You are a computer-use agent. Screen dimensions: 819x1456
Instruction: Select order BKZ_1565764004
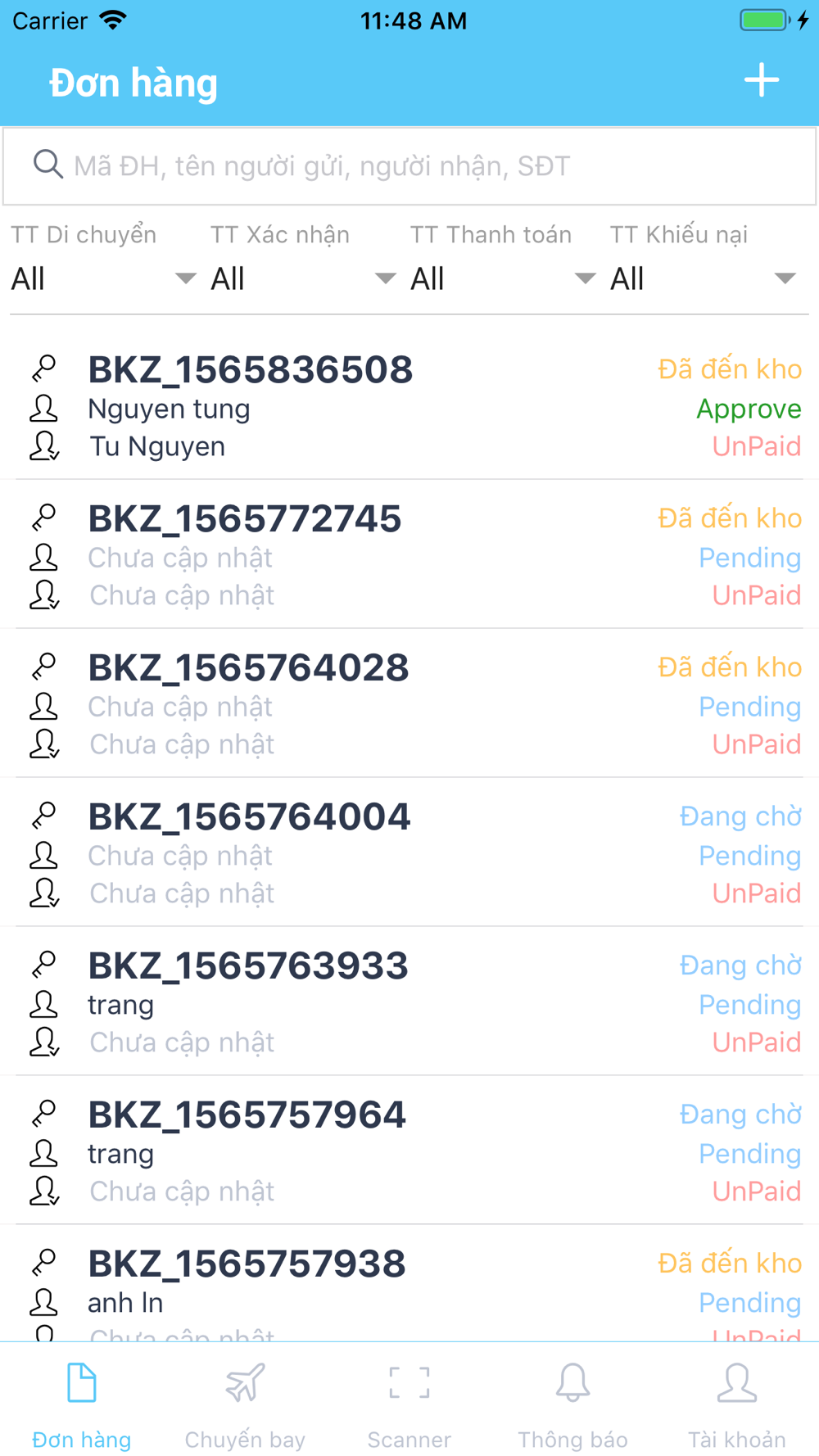[409, 853]
